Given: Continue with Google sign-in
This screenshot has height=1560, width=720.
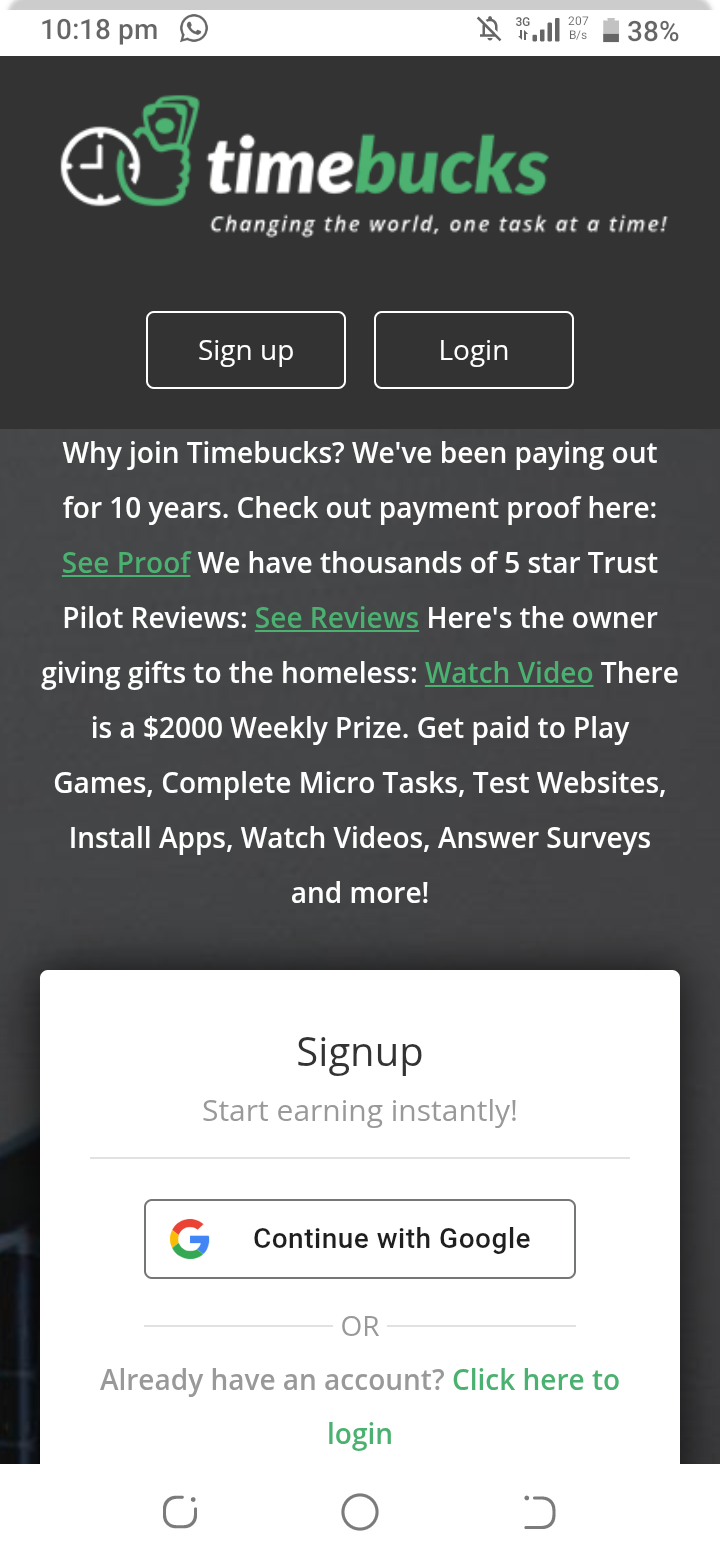Looking at the screenshot, I should point(360,1239).
